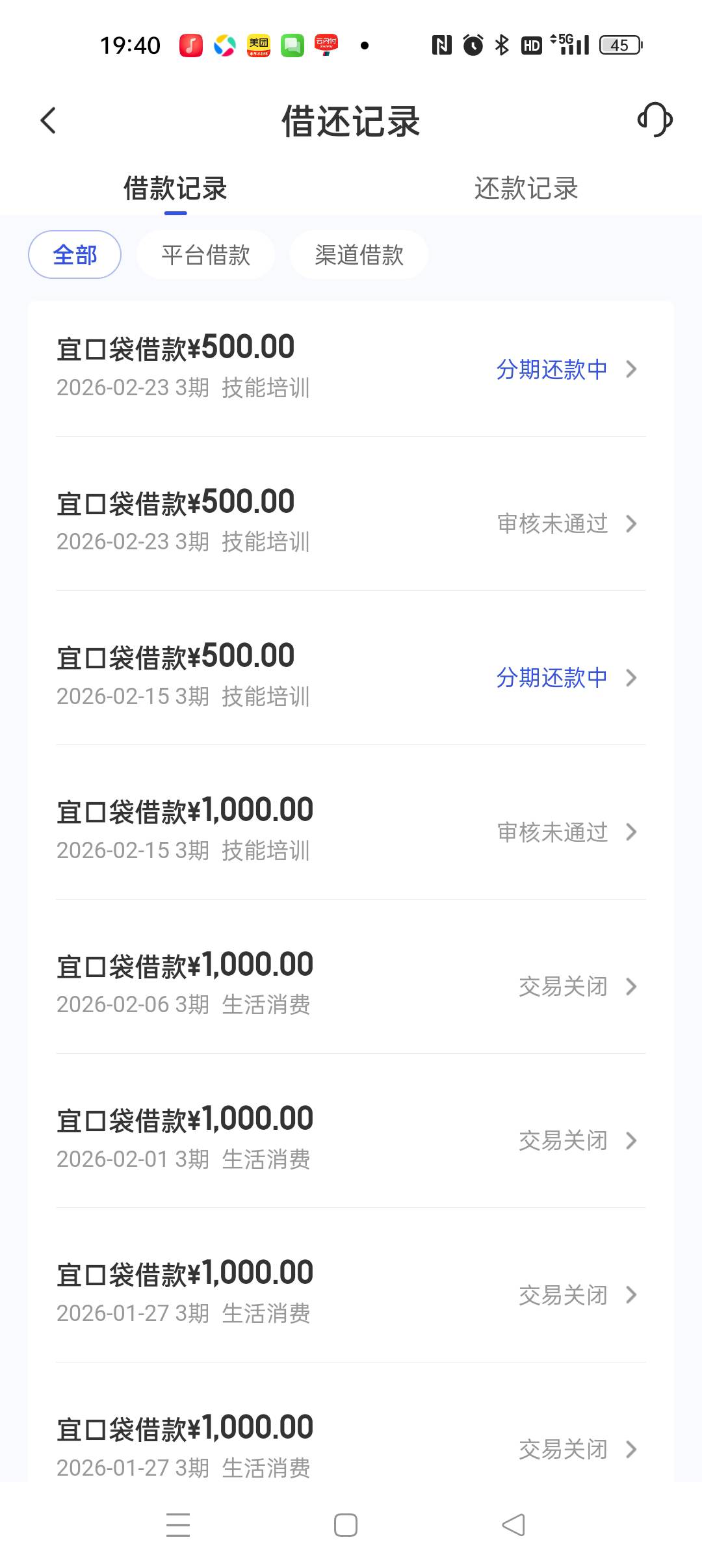
Task: Open the 2026-02-06 生活消费 loan record
Action: click(351, 985)
